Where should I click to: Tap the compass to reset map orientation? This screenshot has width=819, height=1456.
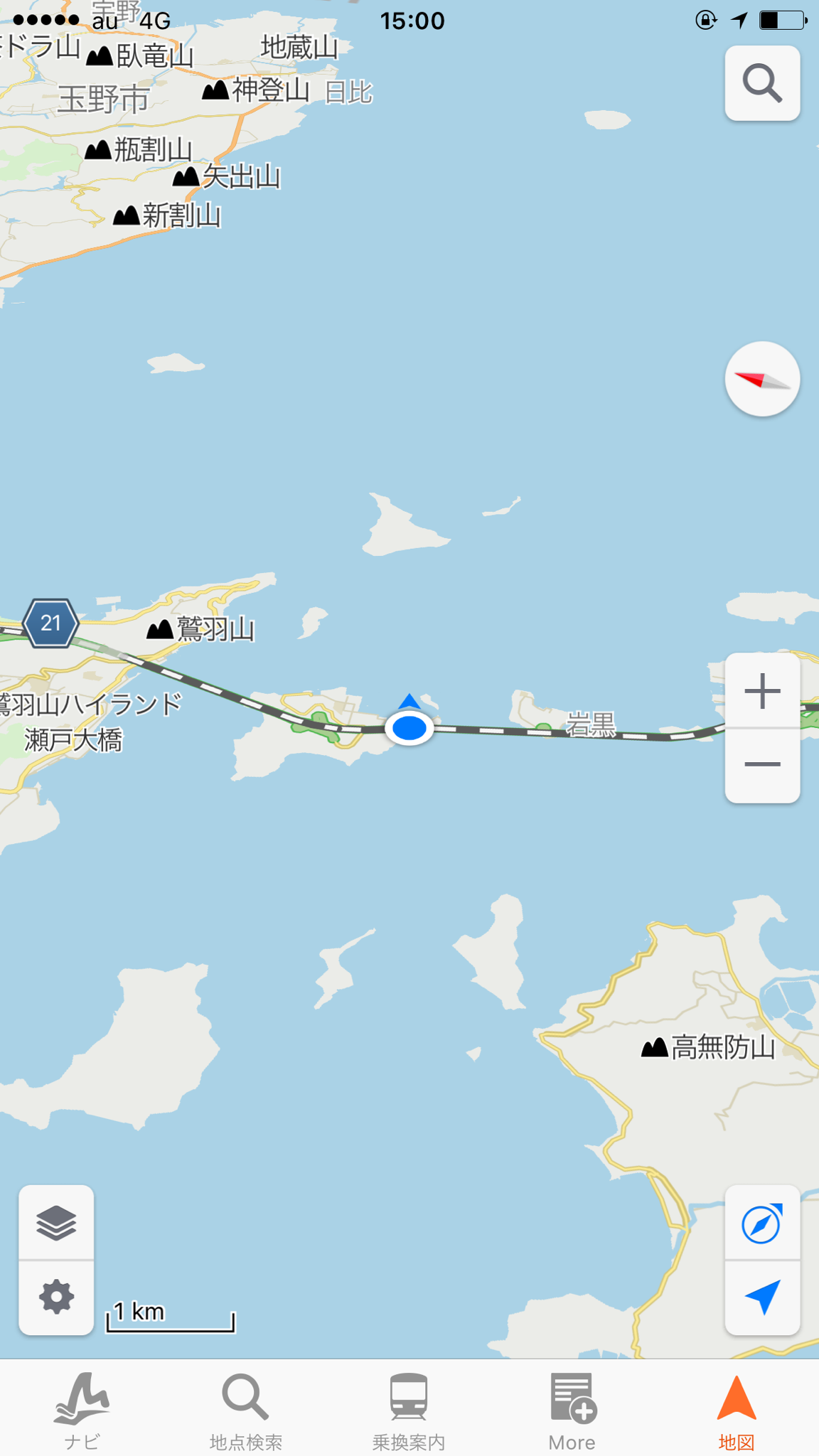pyautogui.click(x=762, y=379)
